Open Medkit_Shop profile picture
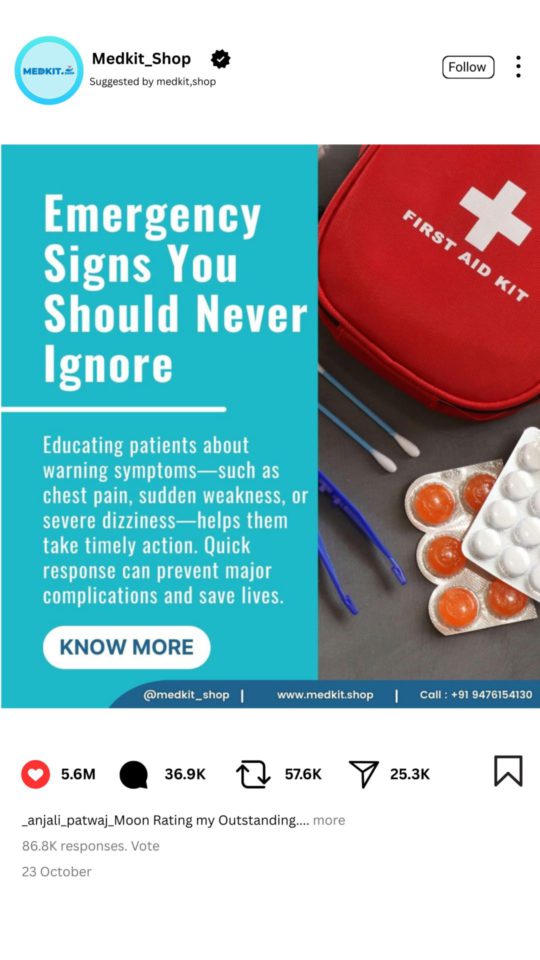 point(48,70)
